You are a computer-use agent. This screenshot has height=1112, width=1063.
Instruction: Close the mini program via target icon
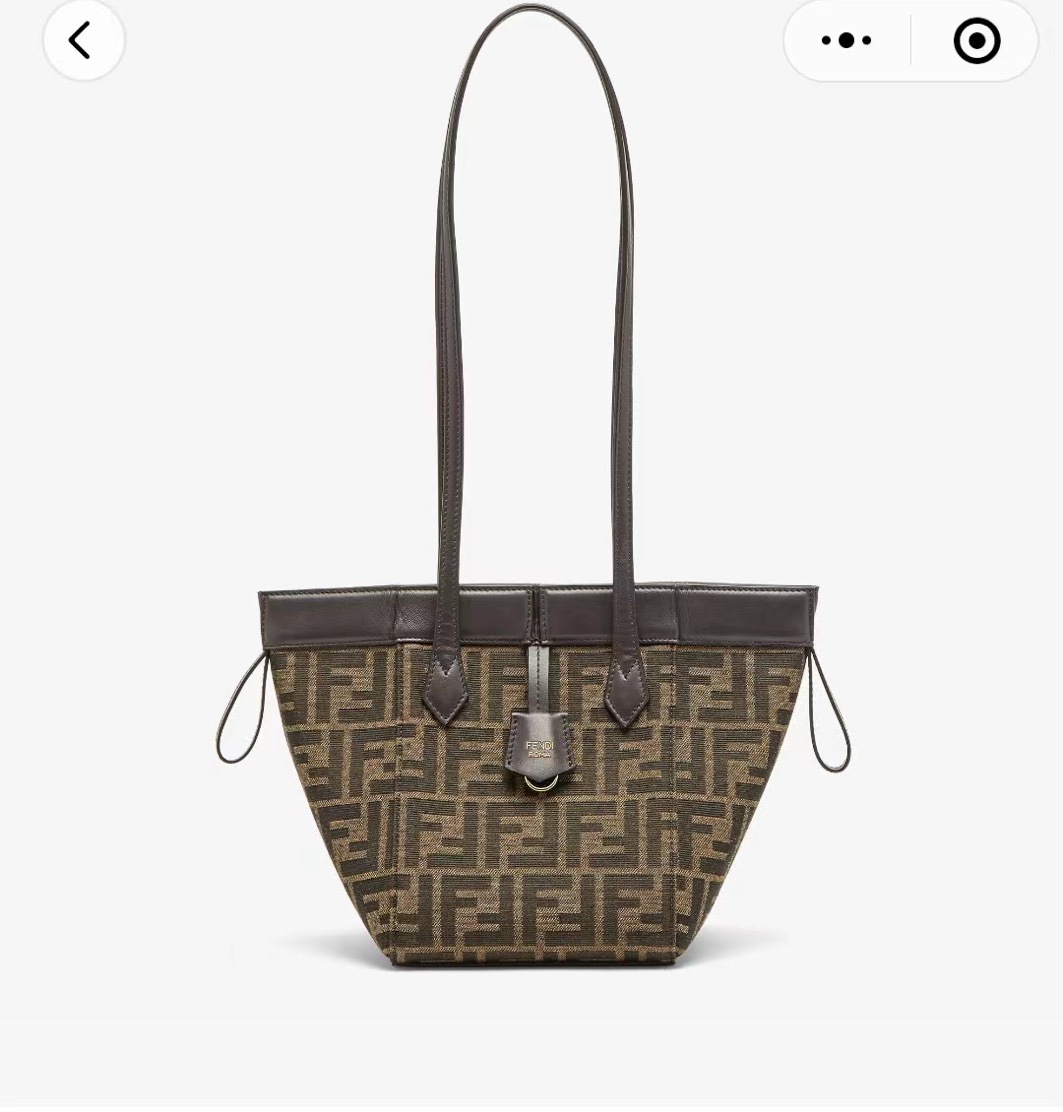point(976,41)
